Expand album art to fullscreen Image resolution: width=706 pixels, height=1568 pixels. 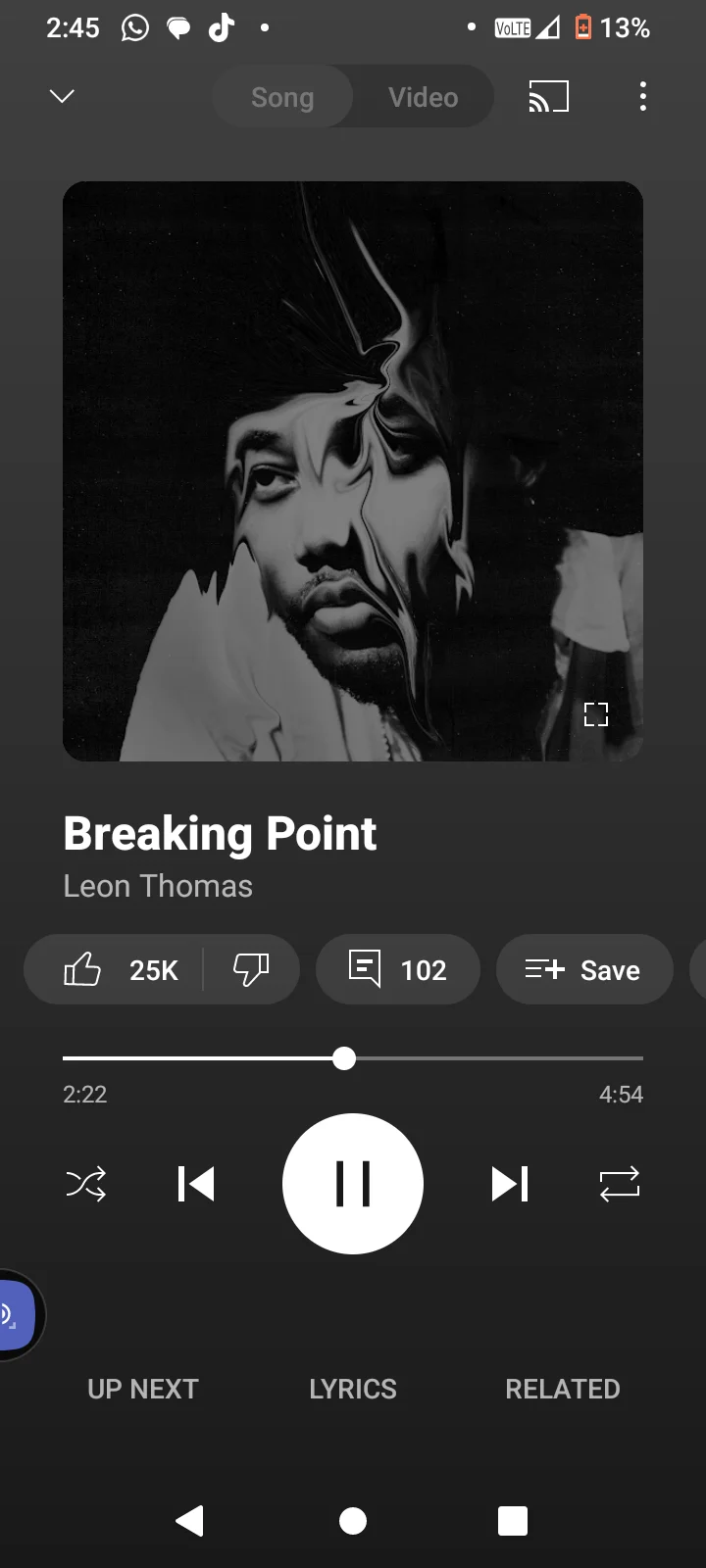click(x=596, y=714)
